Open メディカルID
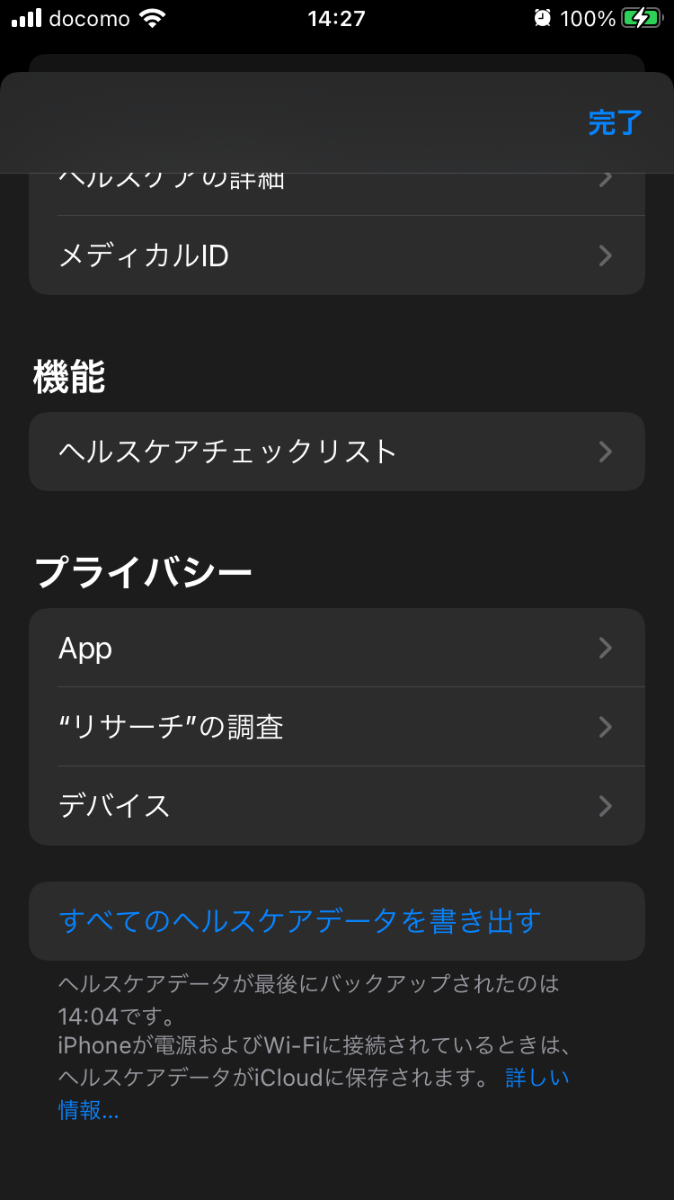 pos(336,256)
